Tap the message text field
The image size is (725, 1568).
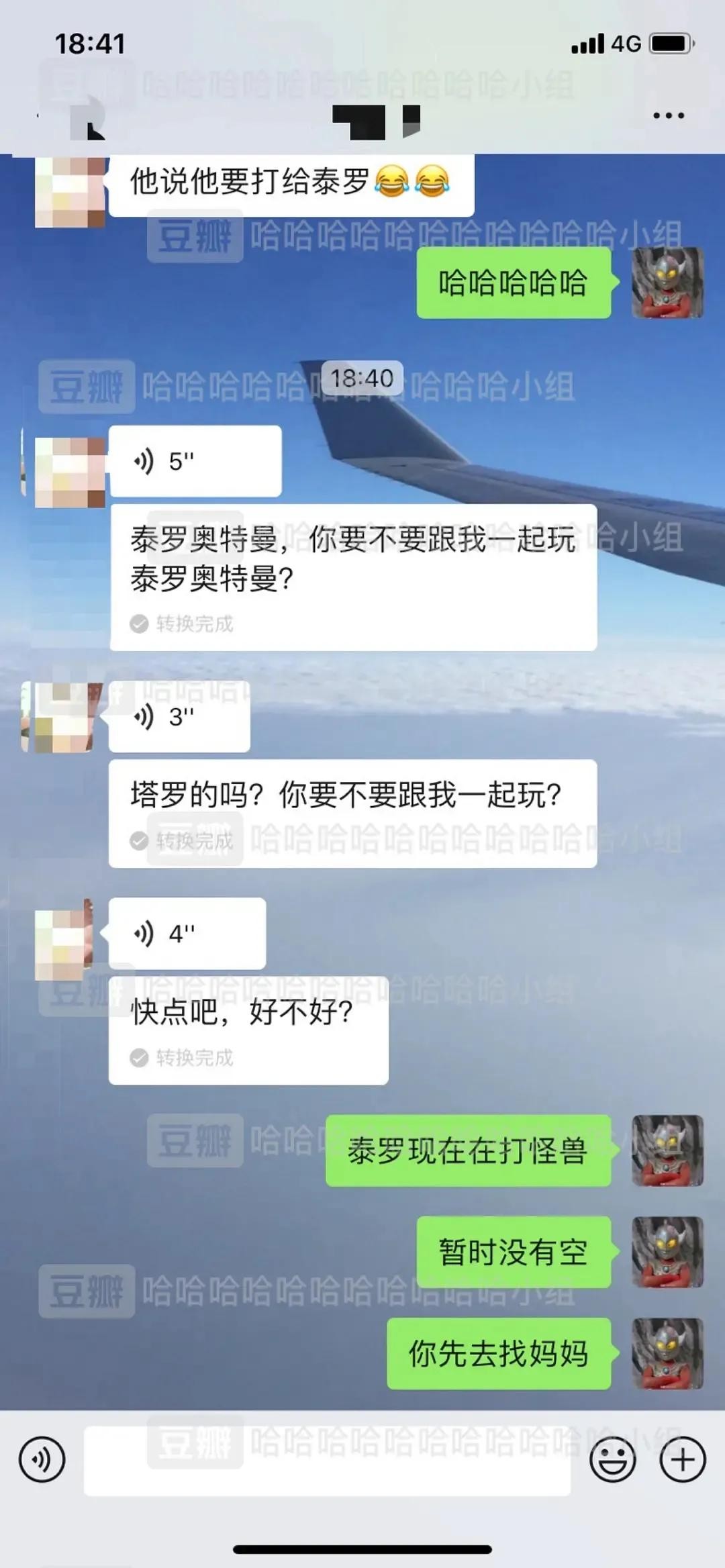pyautogui.click(x=327, y=1460)
